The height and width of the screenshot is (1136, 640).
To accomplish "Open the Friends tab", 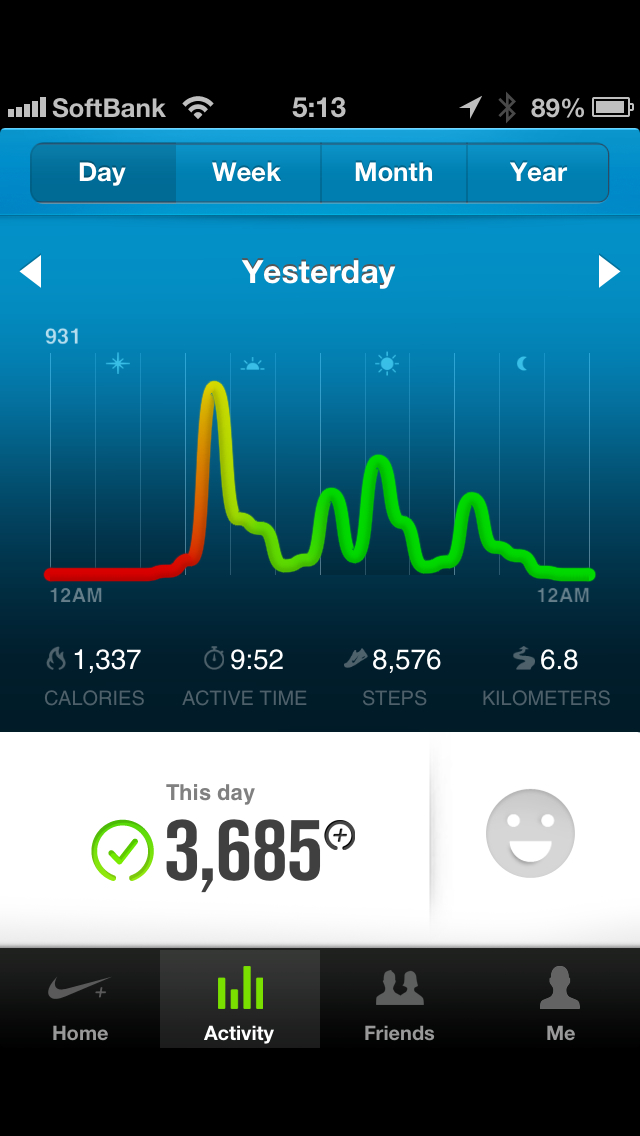I will point(399,1000).
